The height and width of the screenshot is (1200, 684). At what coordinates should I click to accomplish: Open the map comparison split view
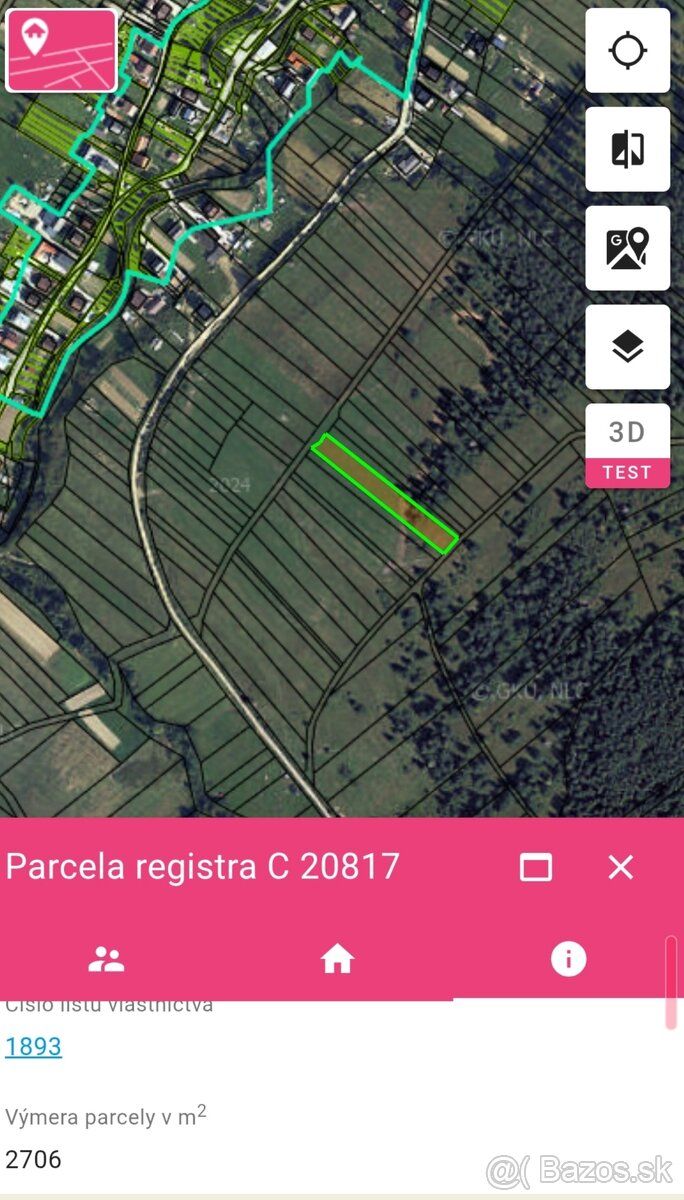(627, 149)
